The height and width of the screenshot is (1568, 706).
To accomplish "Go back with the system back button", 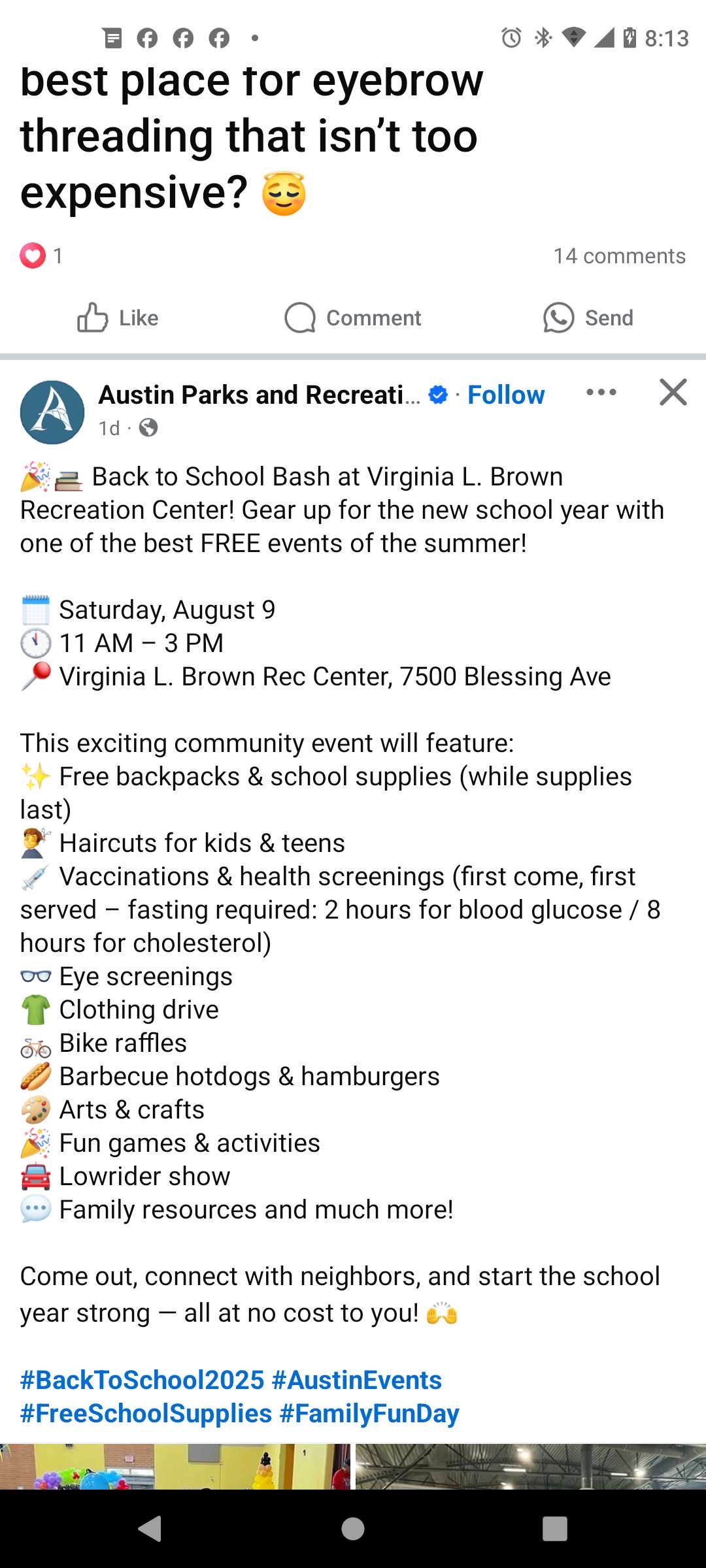I will point(150,1529).
